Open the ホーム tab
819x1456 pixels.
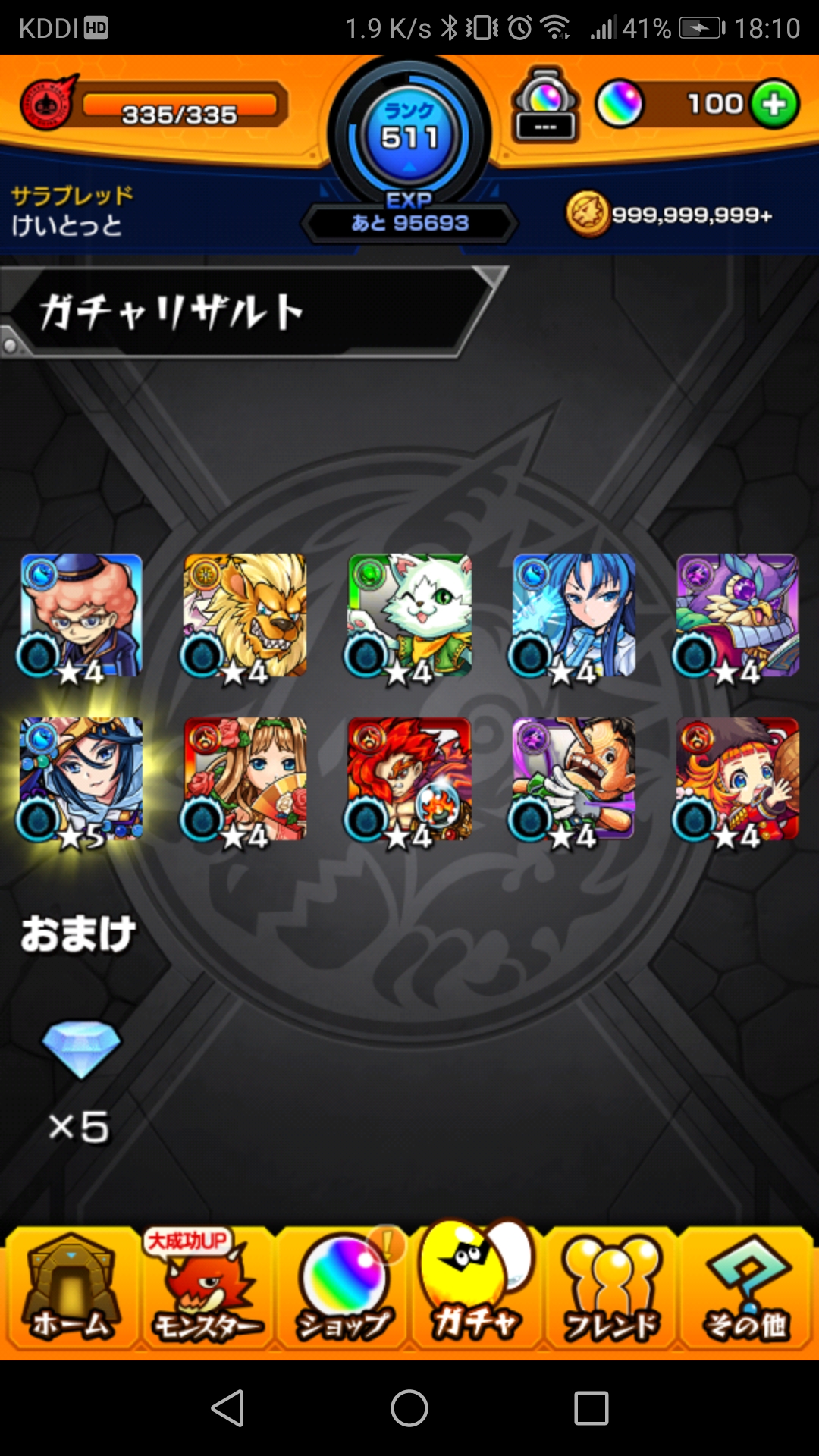[x=71, y=1289]
